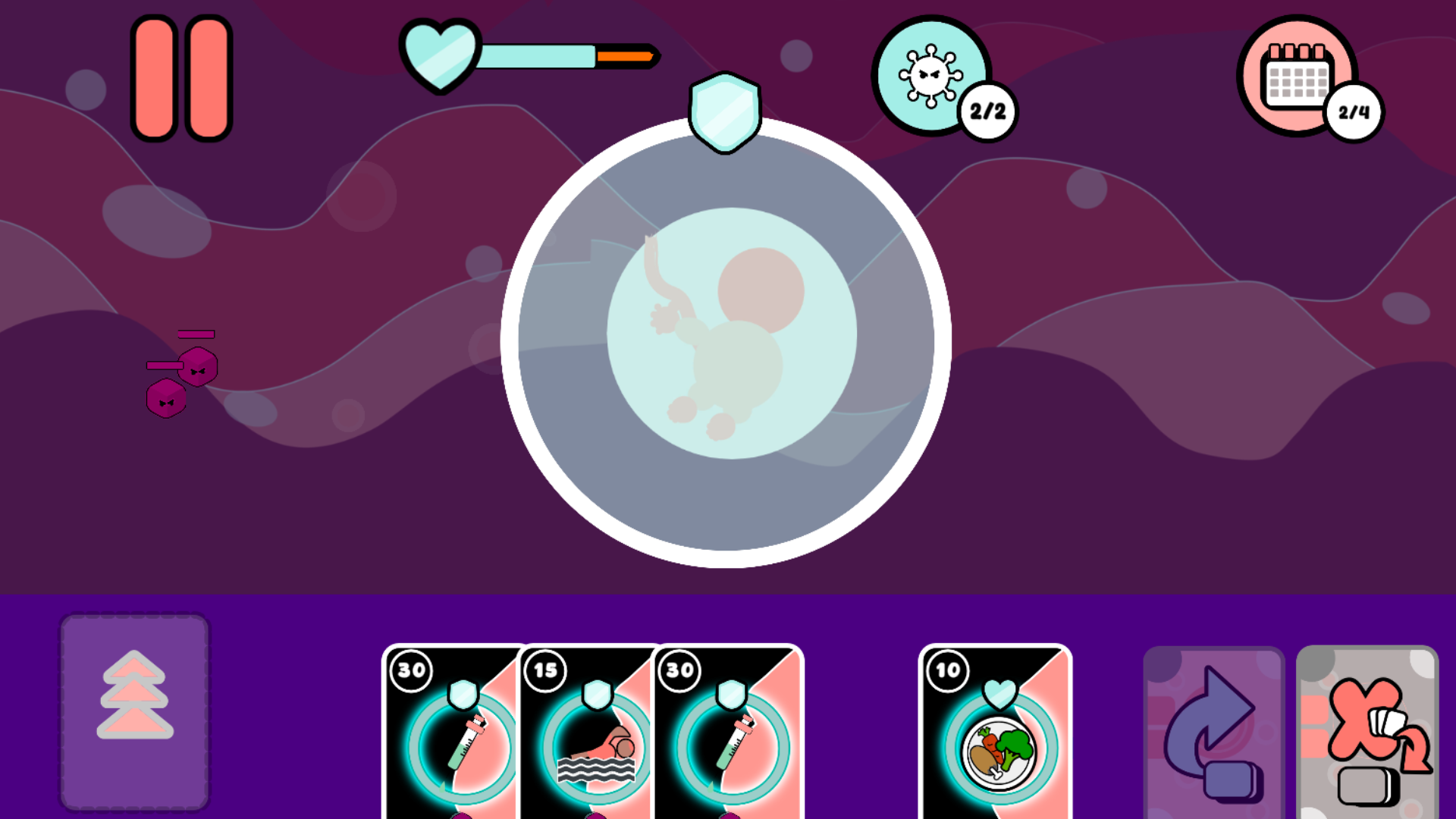Select the 10-cost healthy food heart card

tap(995, 732)
